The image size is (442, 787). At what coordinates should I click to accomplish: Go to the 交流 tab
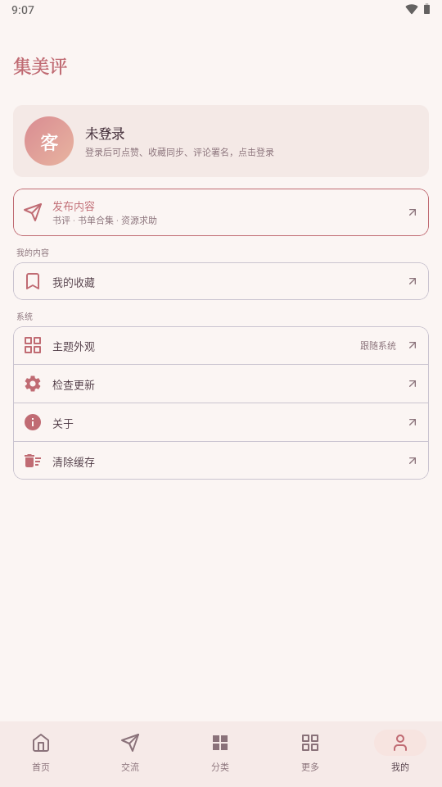coord(130,752)
